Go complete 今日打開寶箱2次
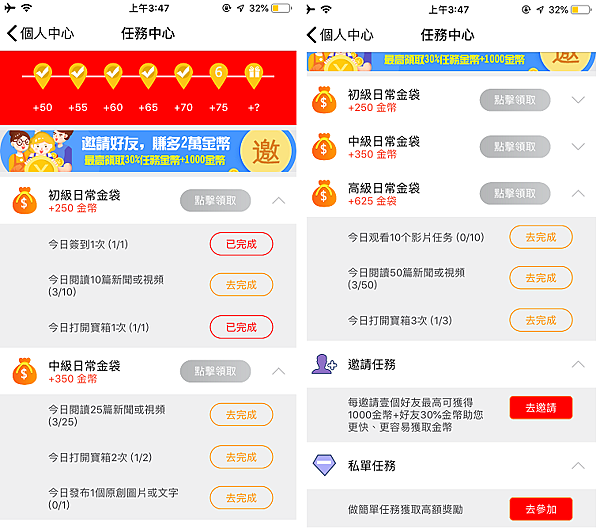Image resolution: width=600 pixels, height=529 pixels. (241, 457)
